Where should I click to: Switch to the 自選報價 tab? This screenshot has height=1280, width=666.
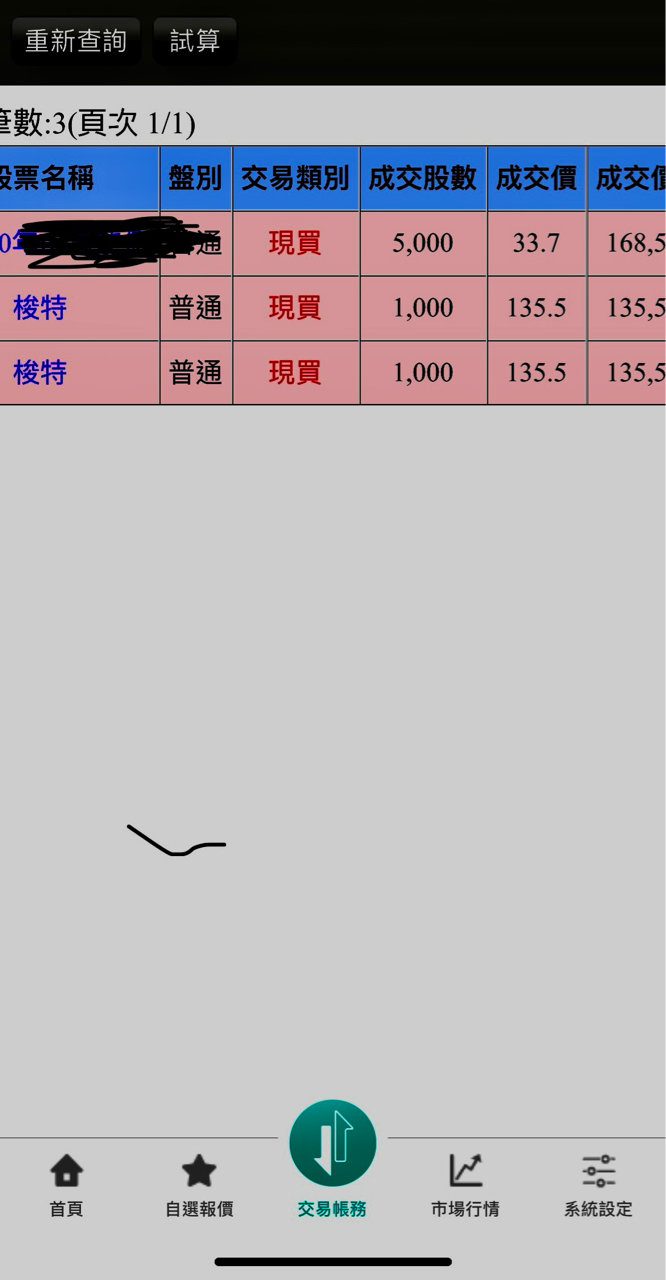point(199,1184)
